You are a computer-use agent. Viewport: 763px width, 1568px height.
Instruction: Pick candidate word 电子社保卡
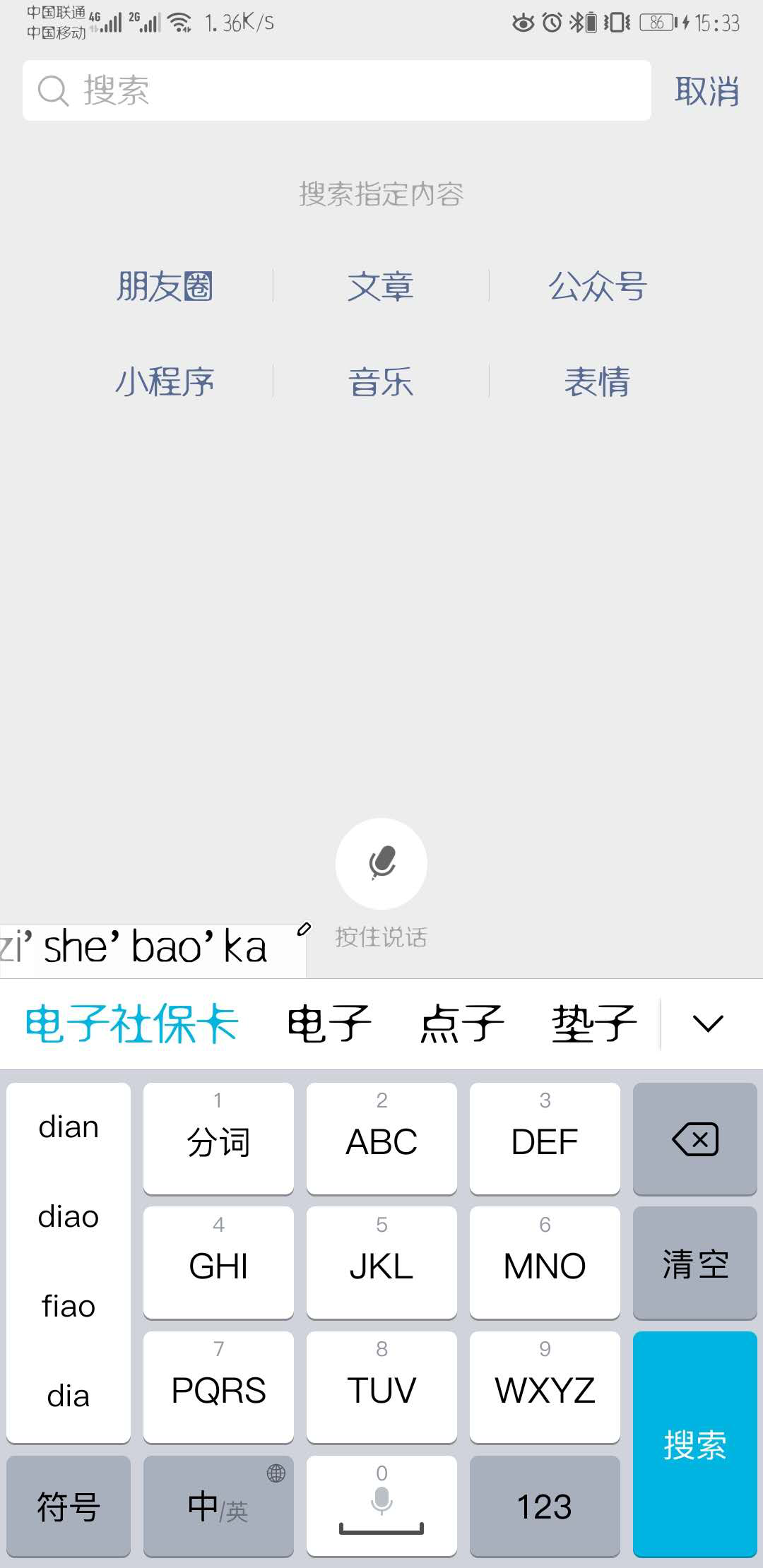pyautogui.click(x=132, y=1023)
